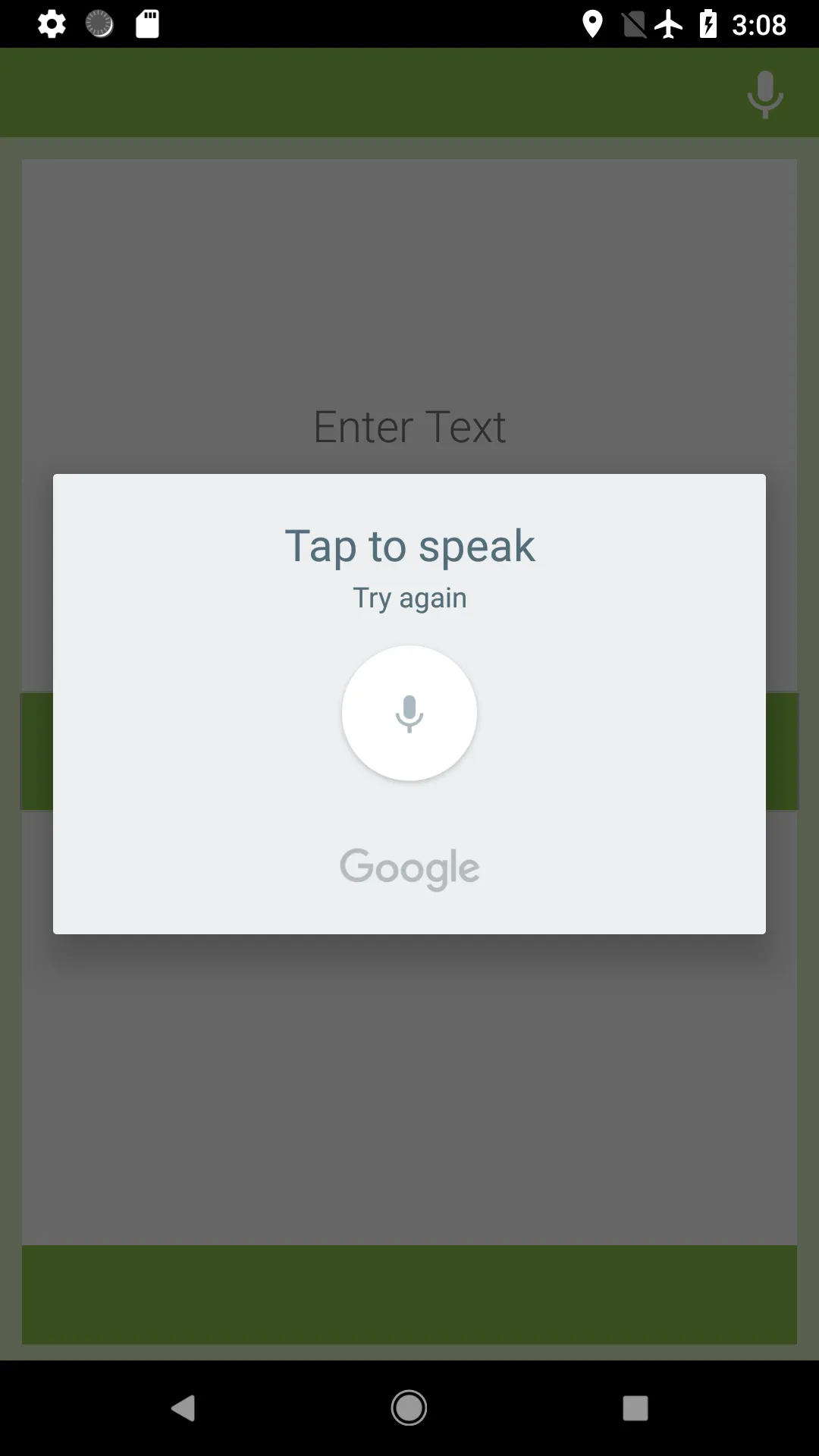
Task: Go back using the navigation bar
Action: pos(183,1408)
